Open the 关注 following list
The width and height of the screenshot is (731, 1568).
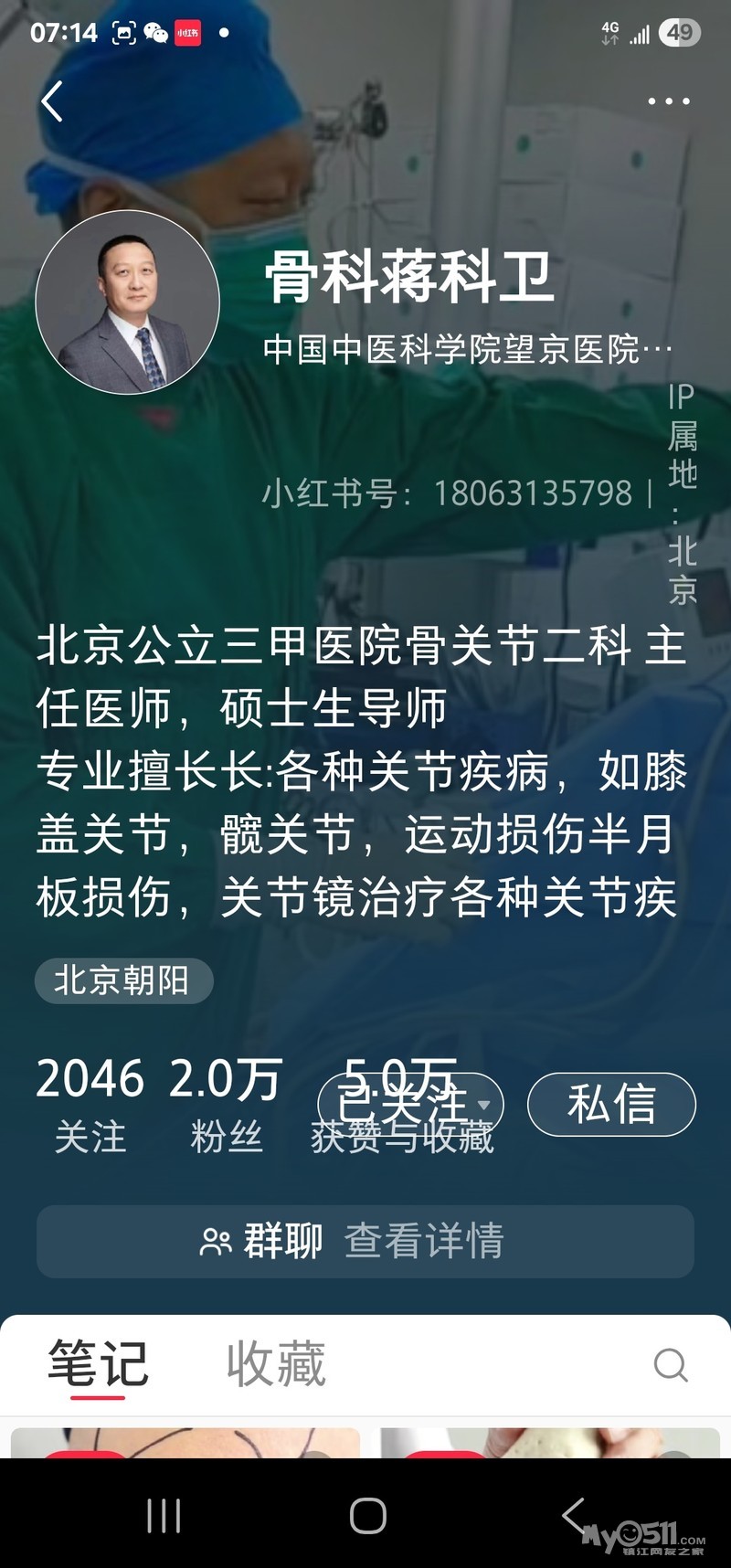tap(90, 1104)
